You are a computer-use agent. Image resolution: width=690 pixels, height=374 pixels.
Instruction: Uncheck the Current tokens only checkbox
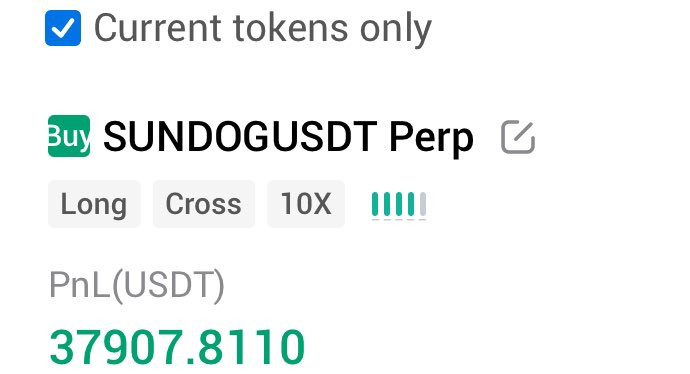pyautogui.click(x=63, y=28)
